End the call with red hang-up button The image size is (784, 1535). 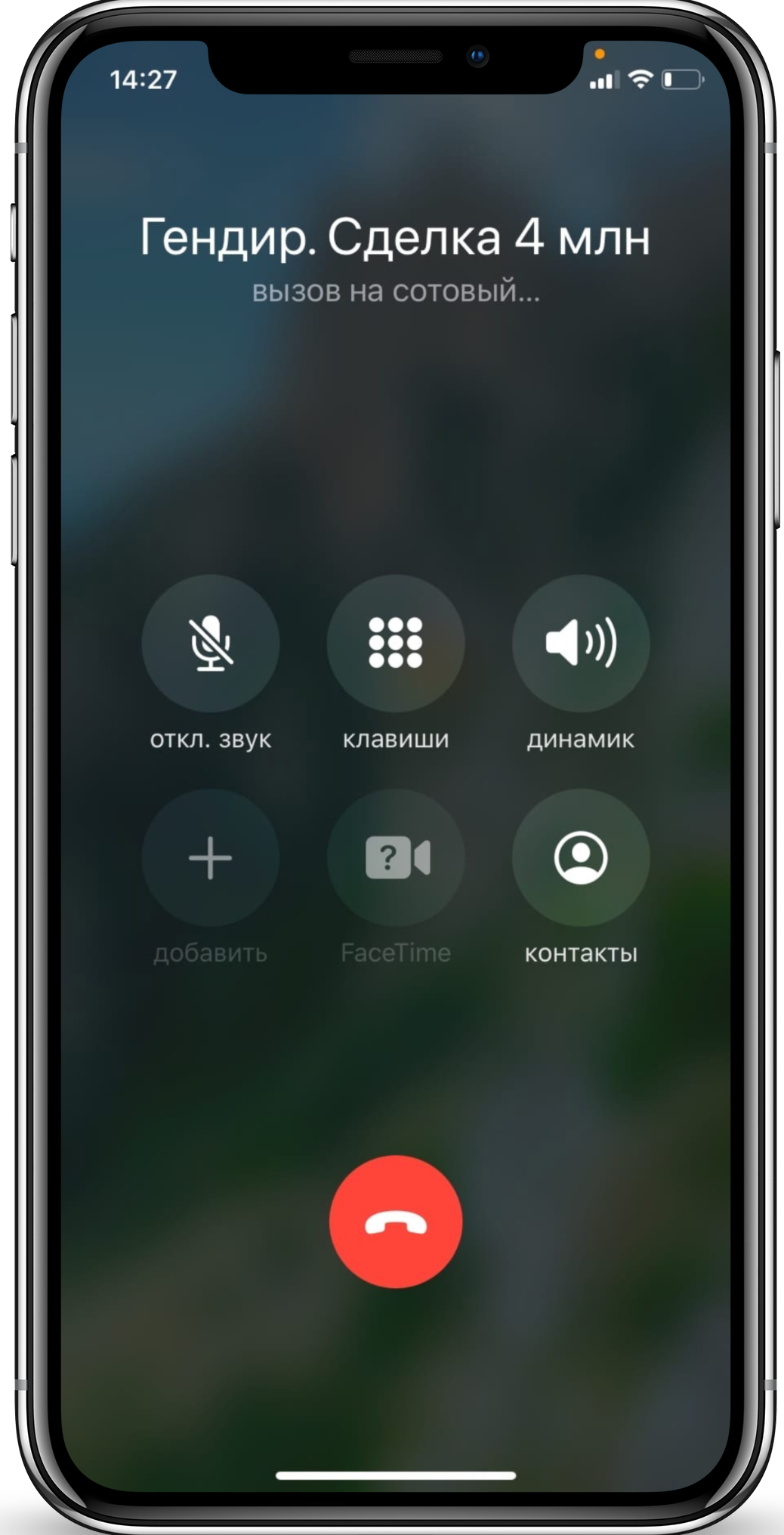(395, 1222)
